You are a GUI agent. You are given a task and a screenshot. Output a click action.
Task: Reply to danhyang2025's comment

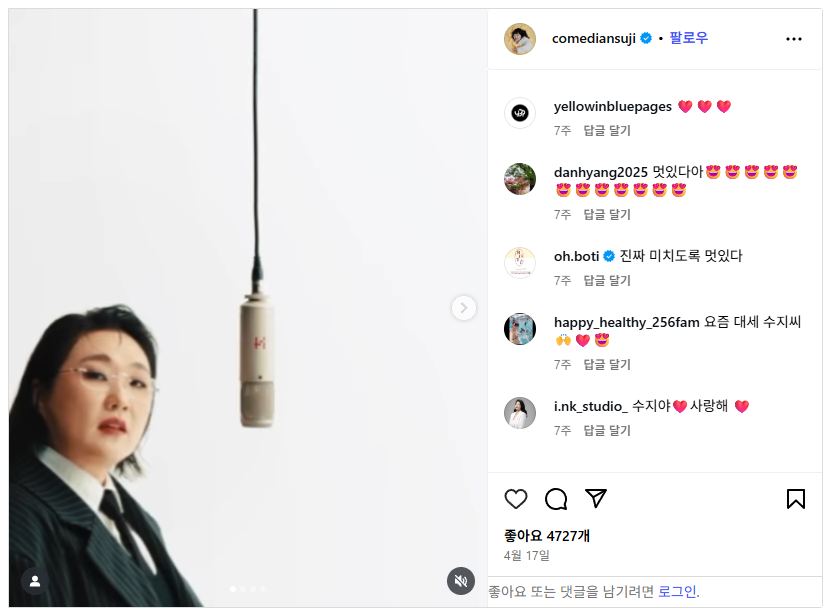[x=607, y=214]
